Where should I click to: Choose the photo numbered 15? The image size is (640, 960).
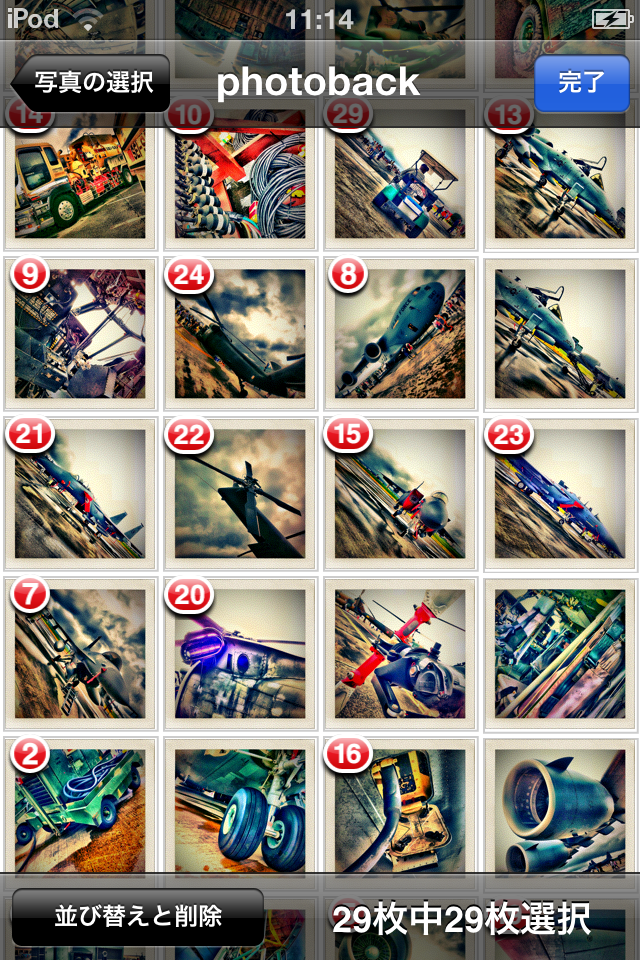[400, 494]
